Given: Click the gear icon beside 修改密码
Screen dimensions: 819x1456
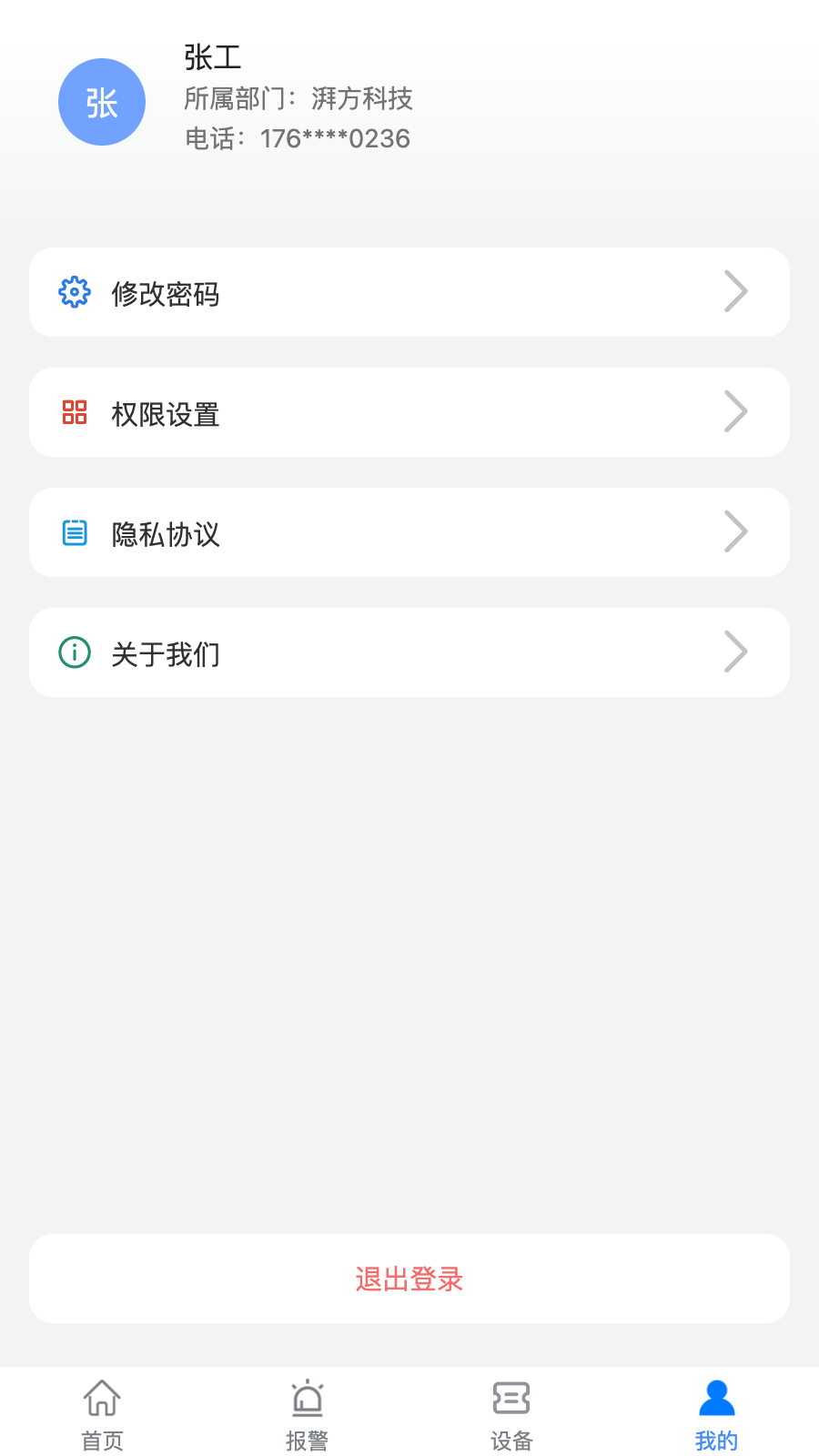Looking at the screenshot, I should click(x=75, y=292).
